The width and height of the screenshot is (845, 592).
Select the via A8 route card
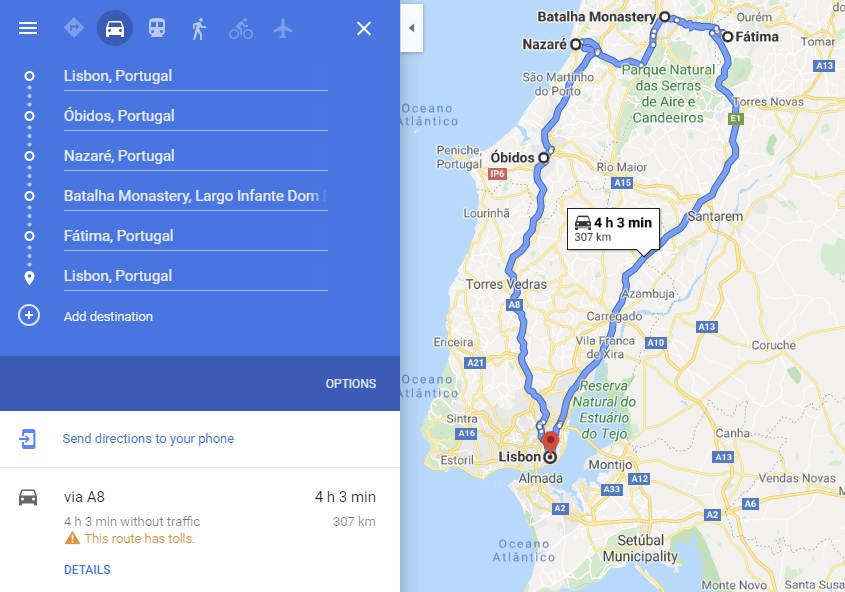click(200, 515)
